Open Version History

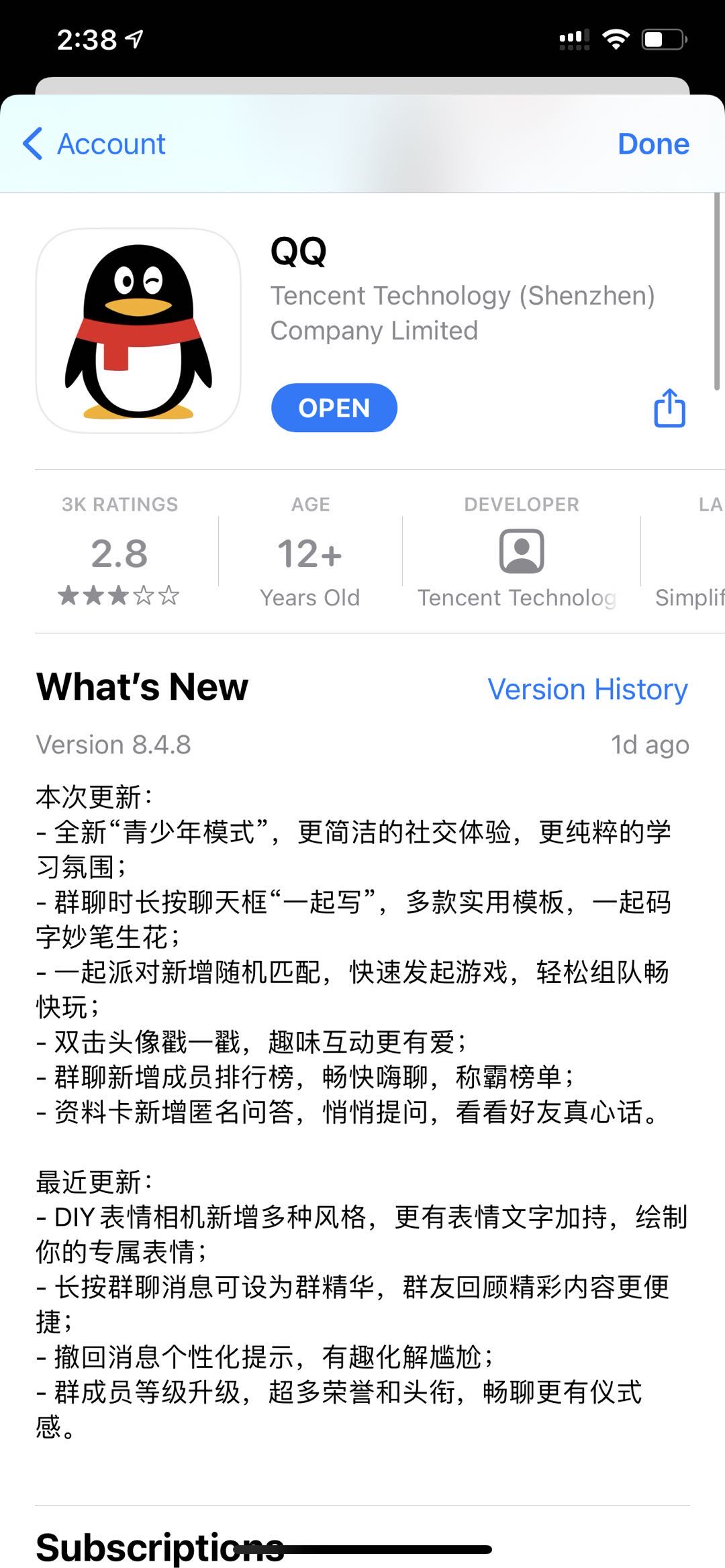click(587, 689)
